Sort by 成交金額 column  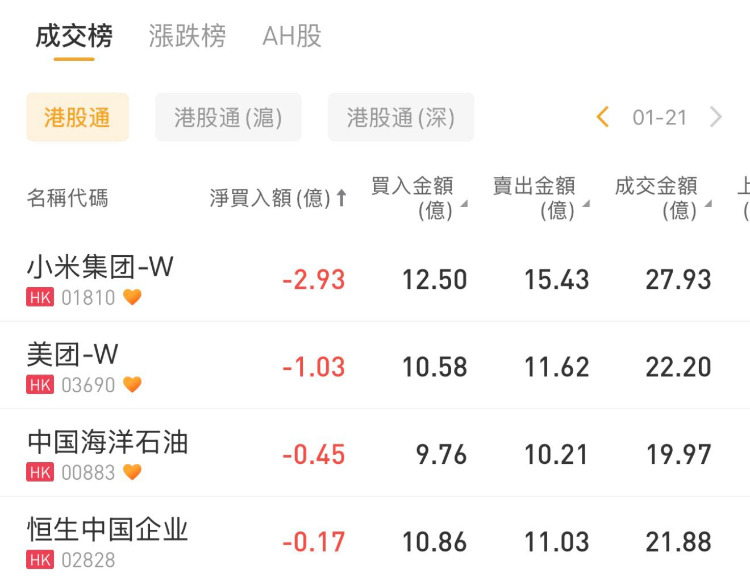[662, 197]
